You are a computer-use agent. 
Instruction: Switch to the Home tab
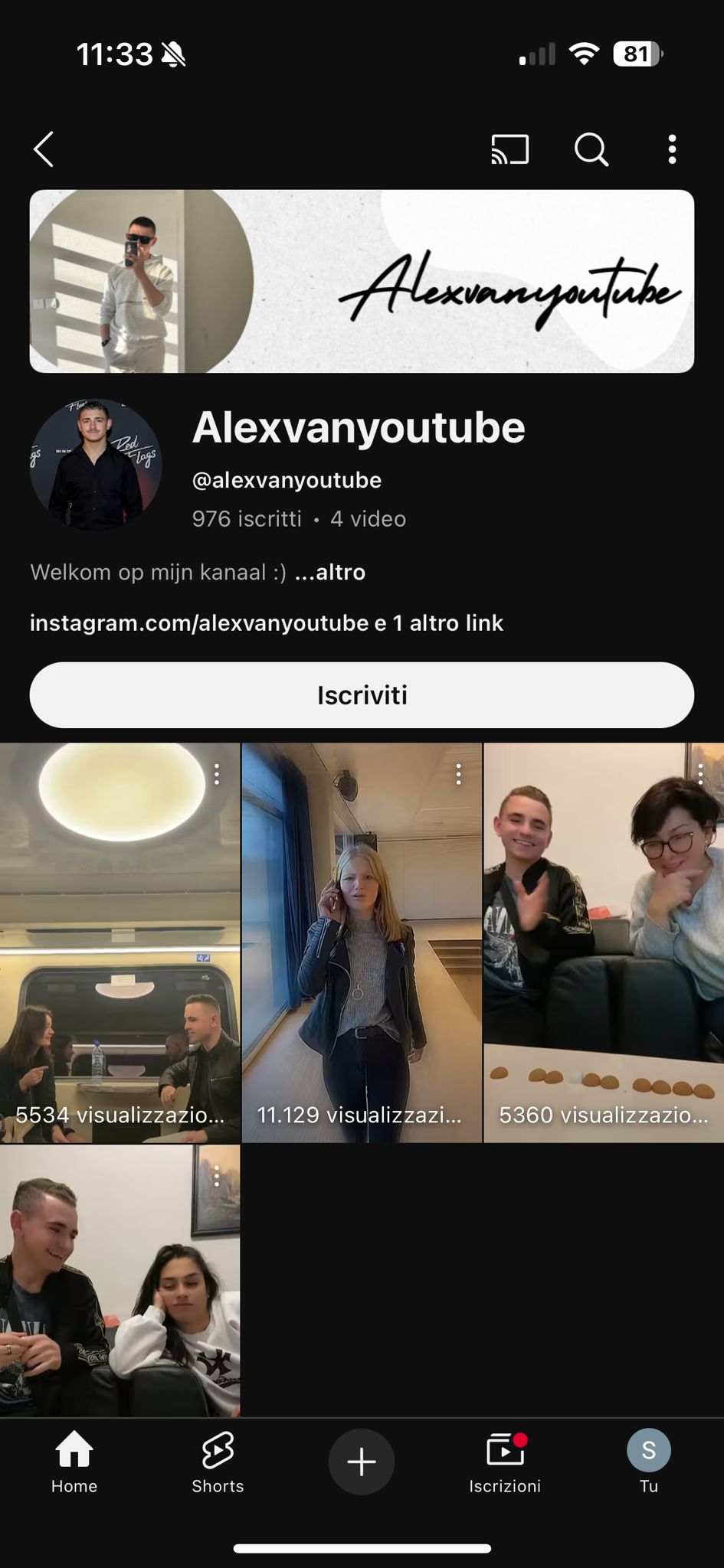tap(74, 1461)
